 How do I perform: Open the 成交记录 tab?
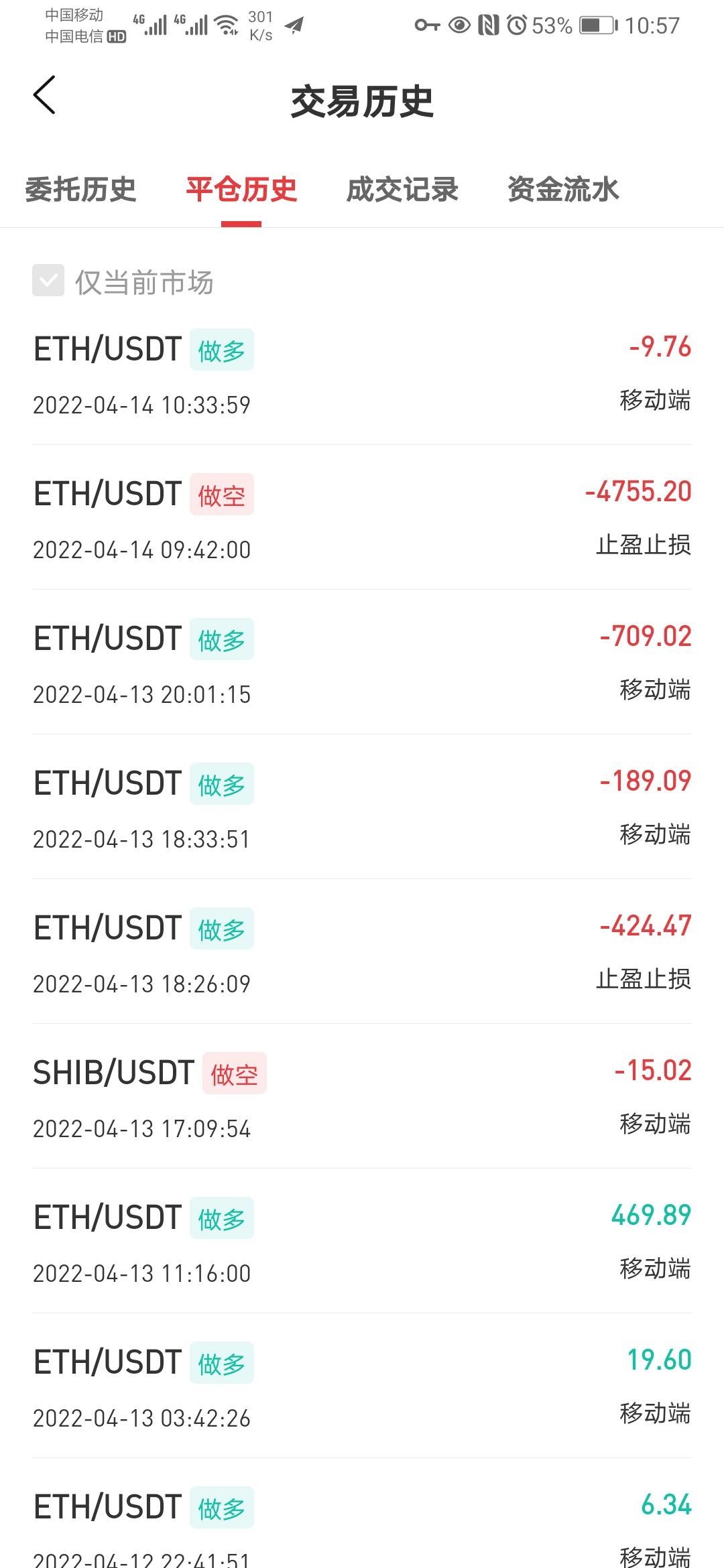pos(402,190)
